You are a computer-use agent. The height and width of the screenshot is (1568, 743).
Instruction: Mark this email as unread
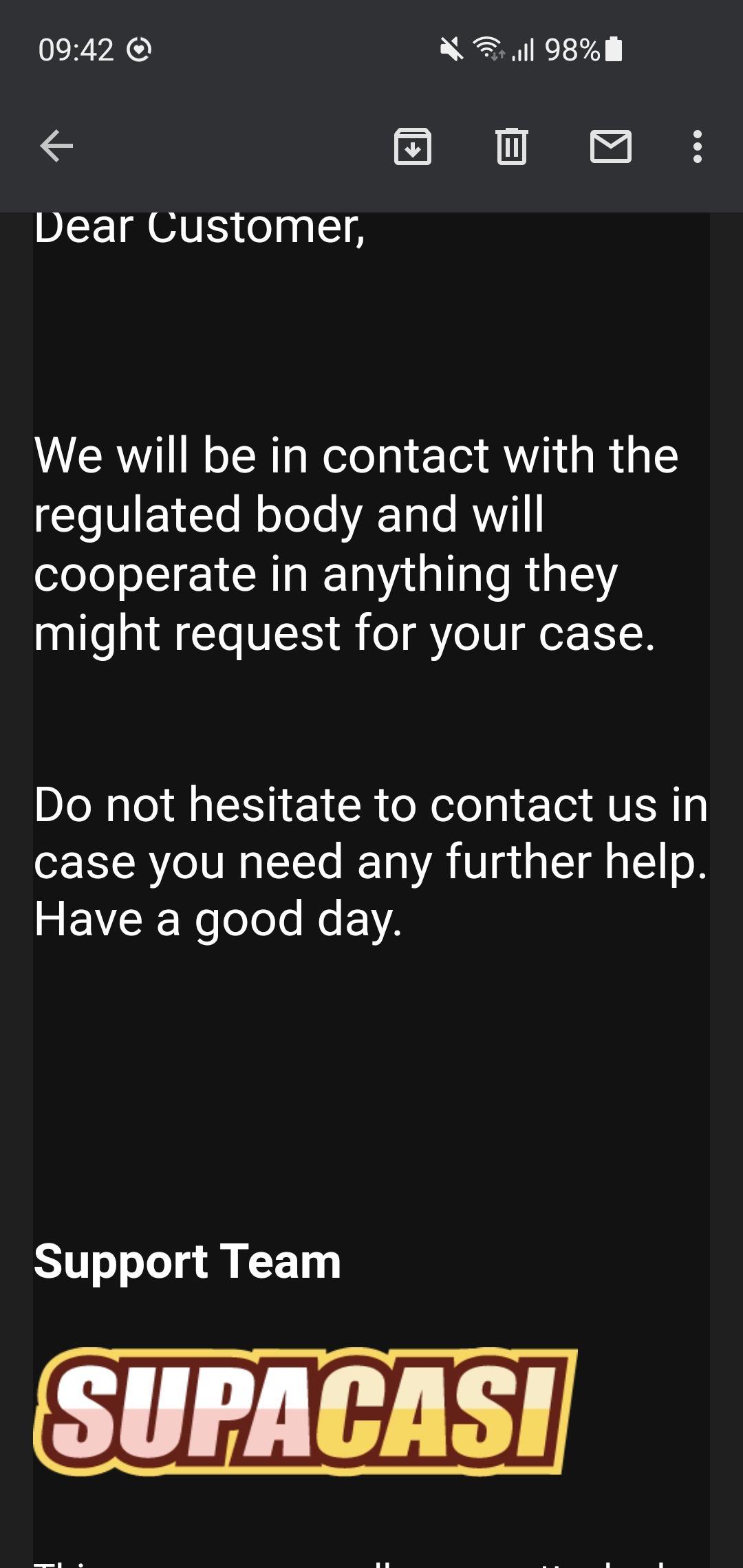pyautogui.click(x=611, y=146)
